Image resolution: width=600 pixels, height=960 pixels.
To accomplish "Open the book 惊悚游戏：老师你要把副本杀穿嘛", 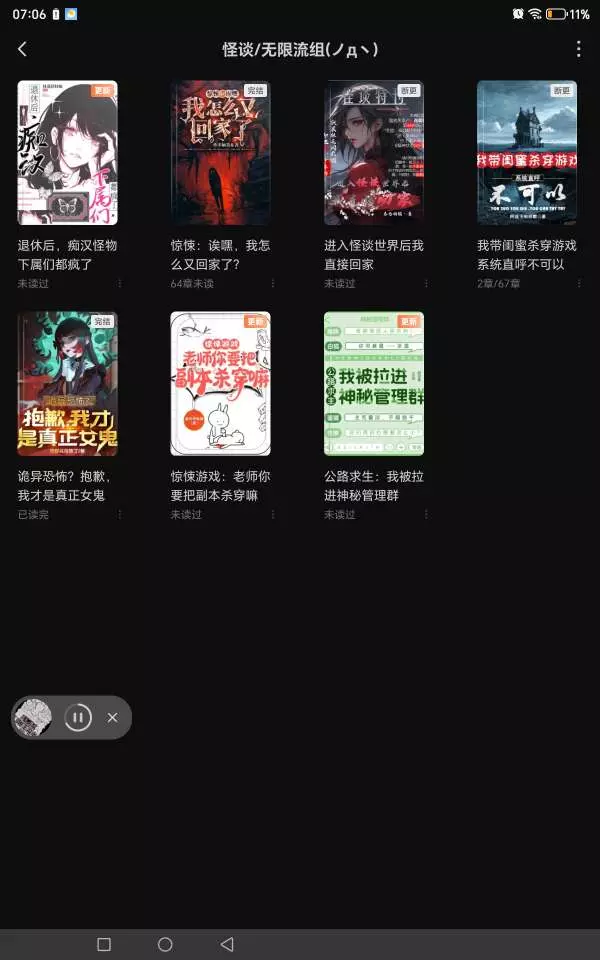I will point(220,384).
